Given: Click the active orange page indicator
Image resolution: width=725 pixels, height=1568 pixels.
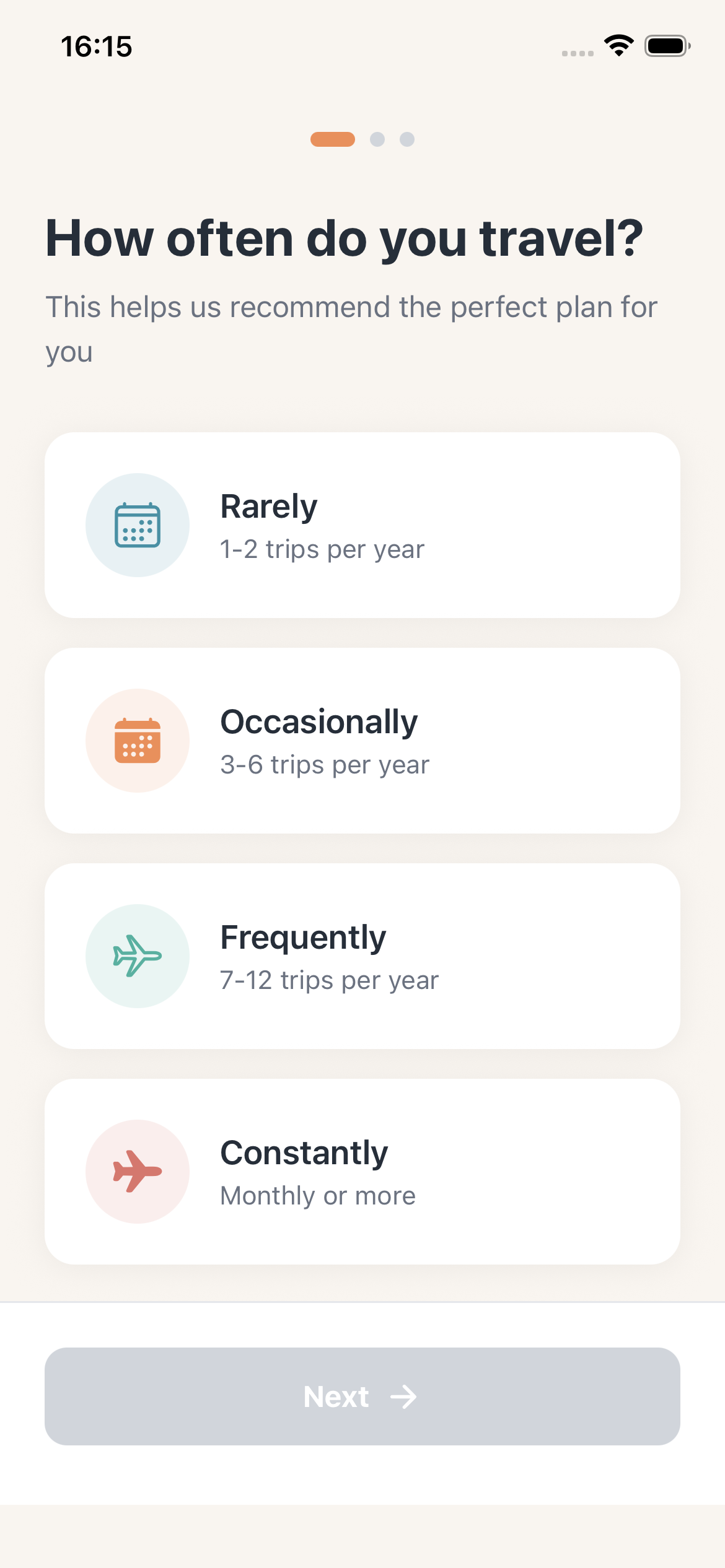Looking at the screenshot, I should coord(333,140).
